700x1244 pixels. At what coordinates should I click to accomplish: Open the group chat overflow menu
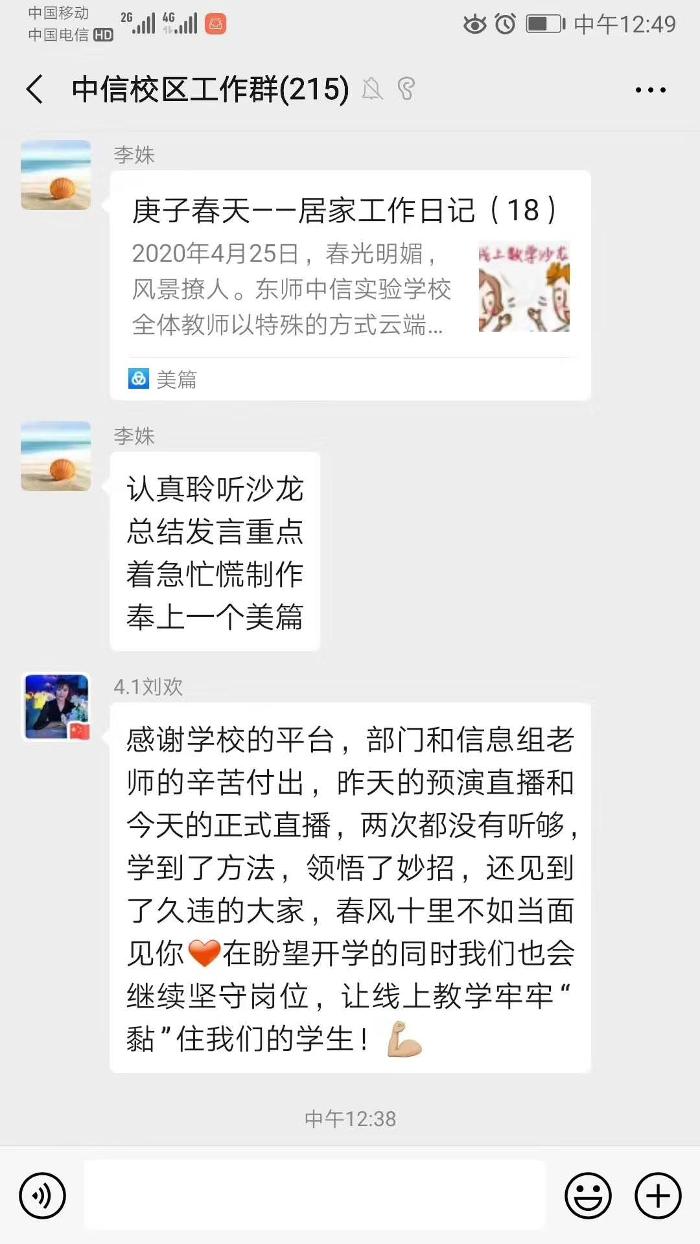point(650,90)
